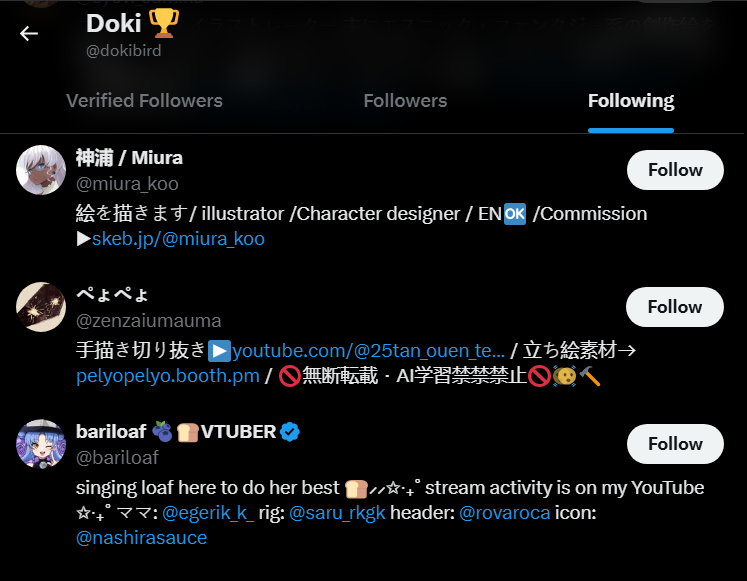This screenshot has height=581, width=747.
Task: Open the youtube.com/@25tan_ouen_te... link
Action: 368,350
